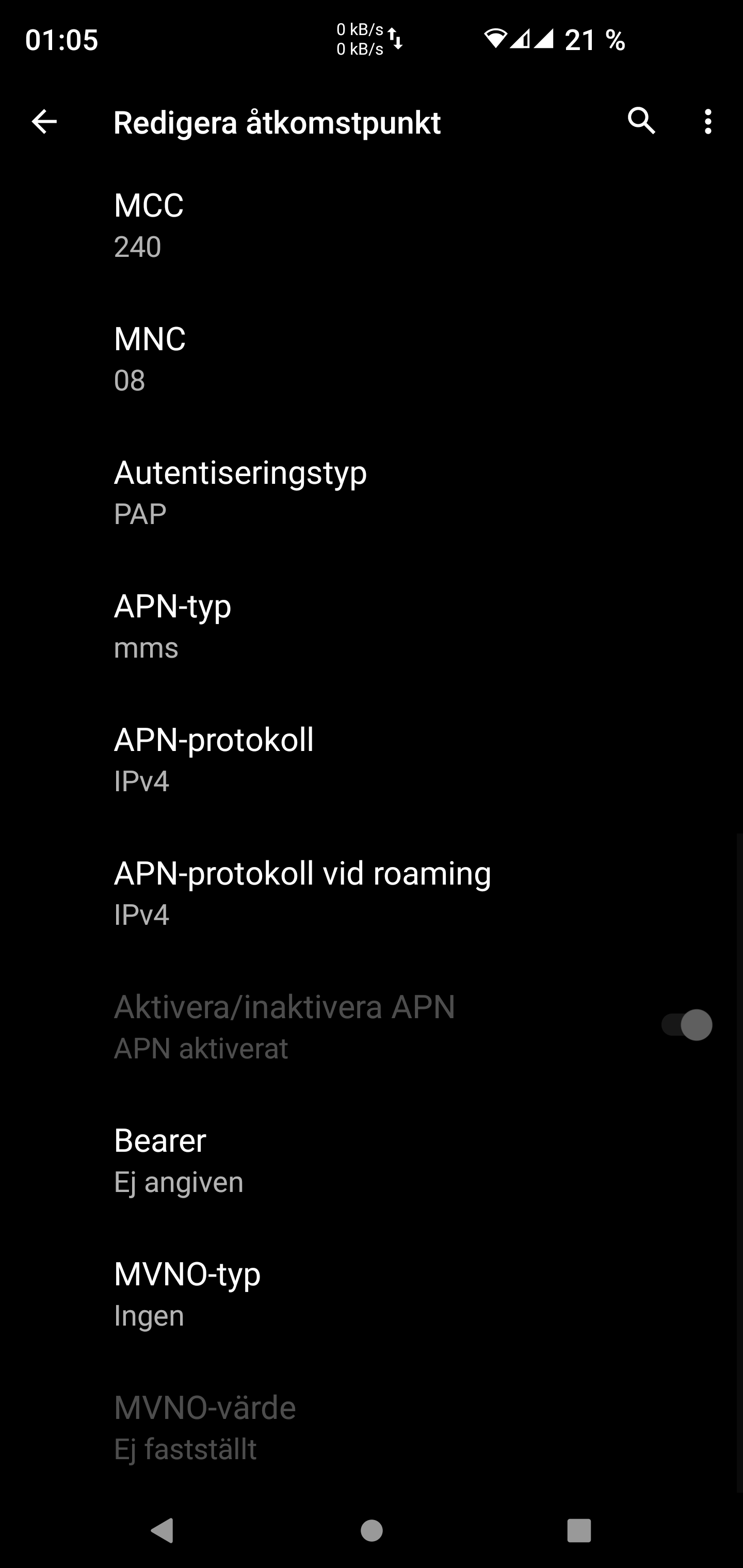This screenshot has height=1568, width=743.
Task: Go back from Redigera åtkomstpunkt
Action: 44,122
